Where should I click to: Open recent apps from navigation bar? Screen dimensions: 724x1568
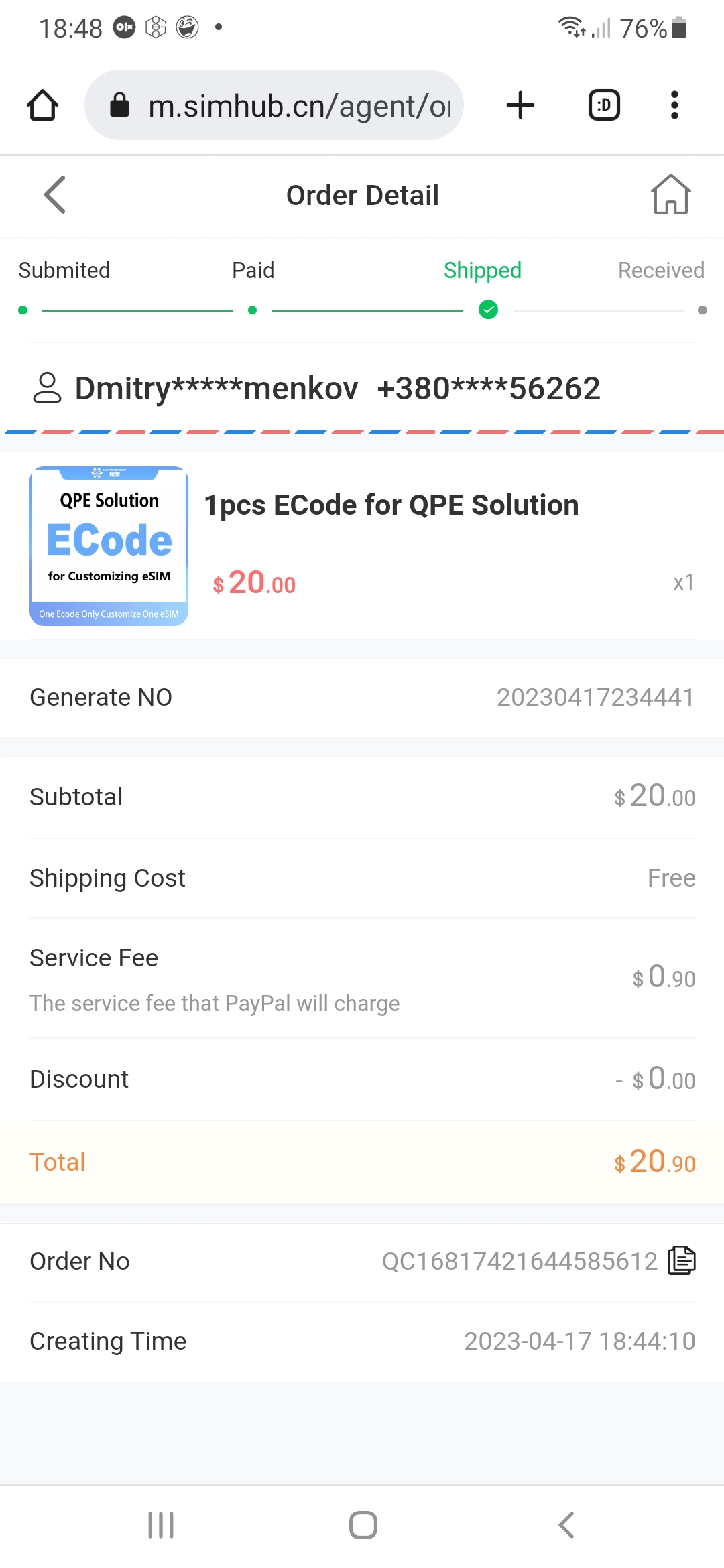pos(161,1525)
